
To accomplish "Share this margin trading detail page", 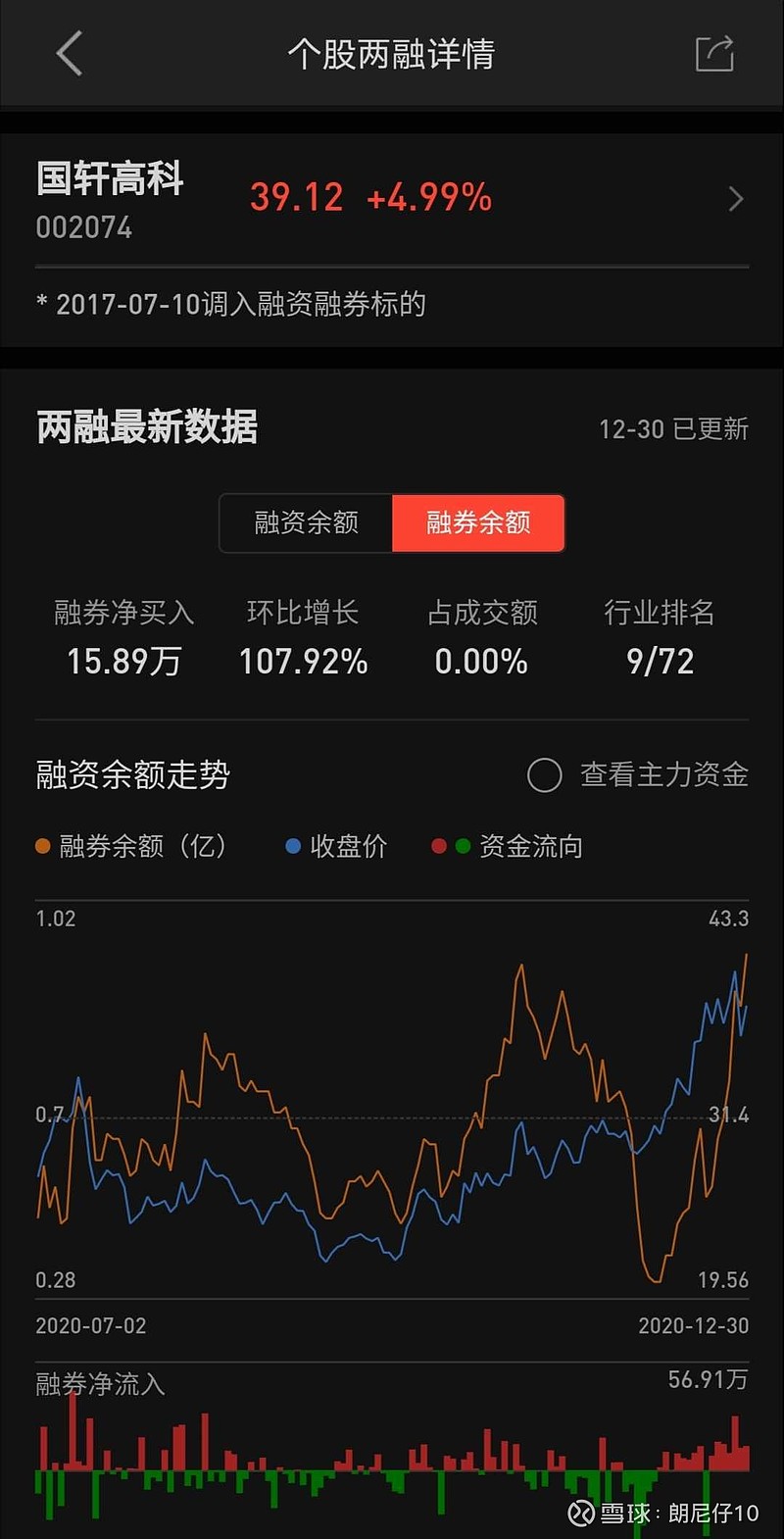I will tap(714, 54).
